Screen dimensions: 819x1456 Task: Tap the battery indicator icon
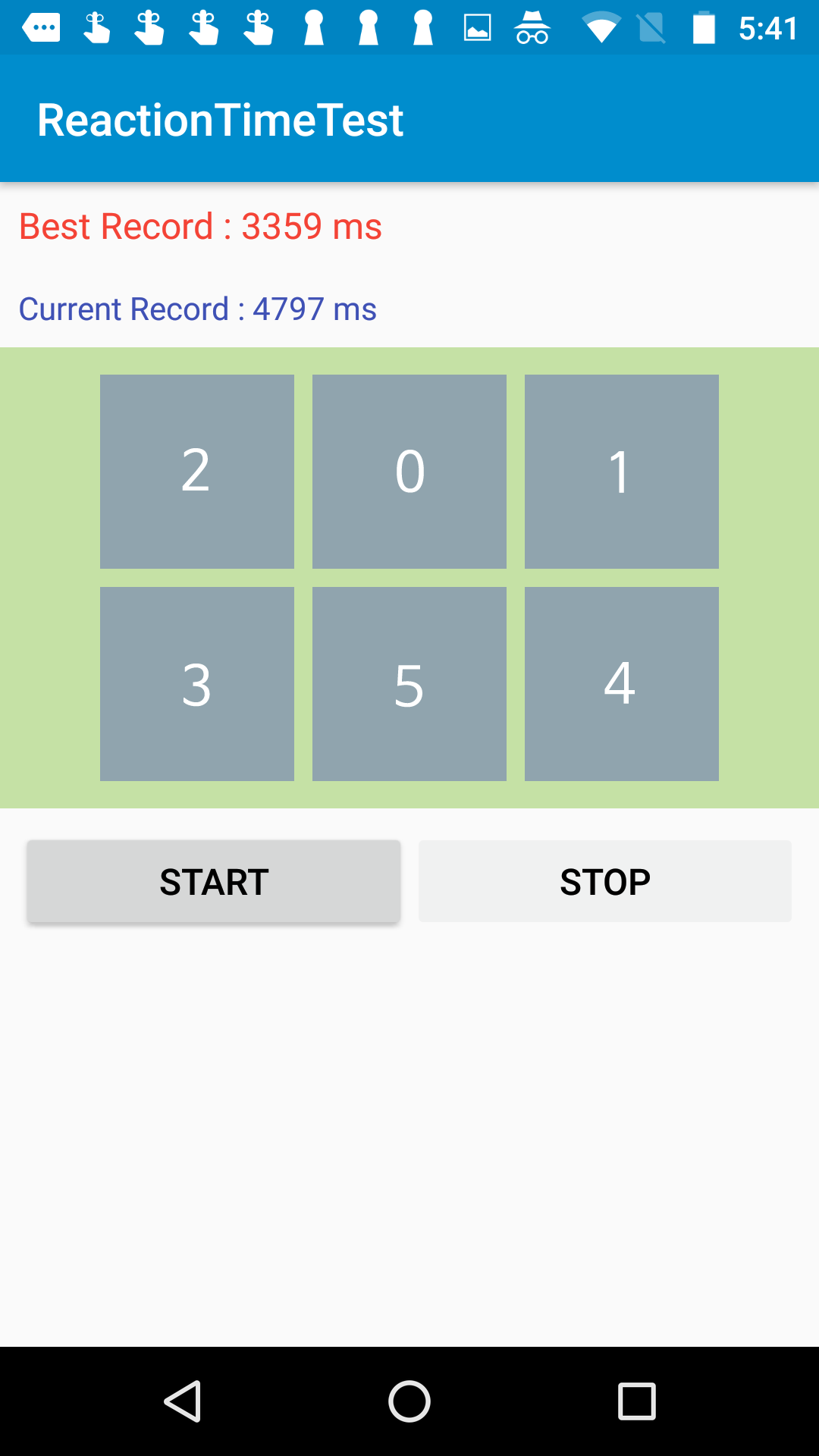pos(704,27)
